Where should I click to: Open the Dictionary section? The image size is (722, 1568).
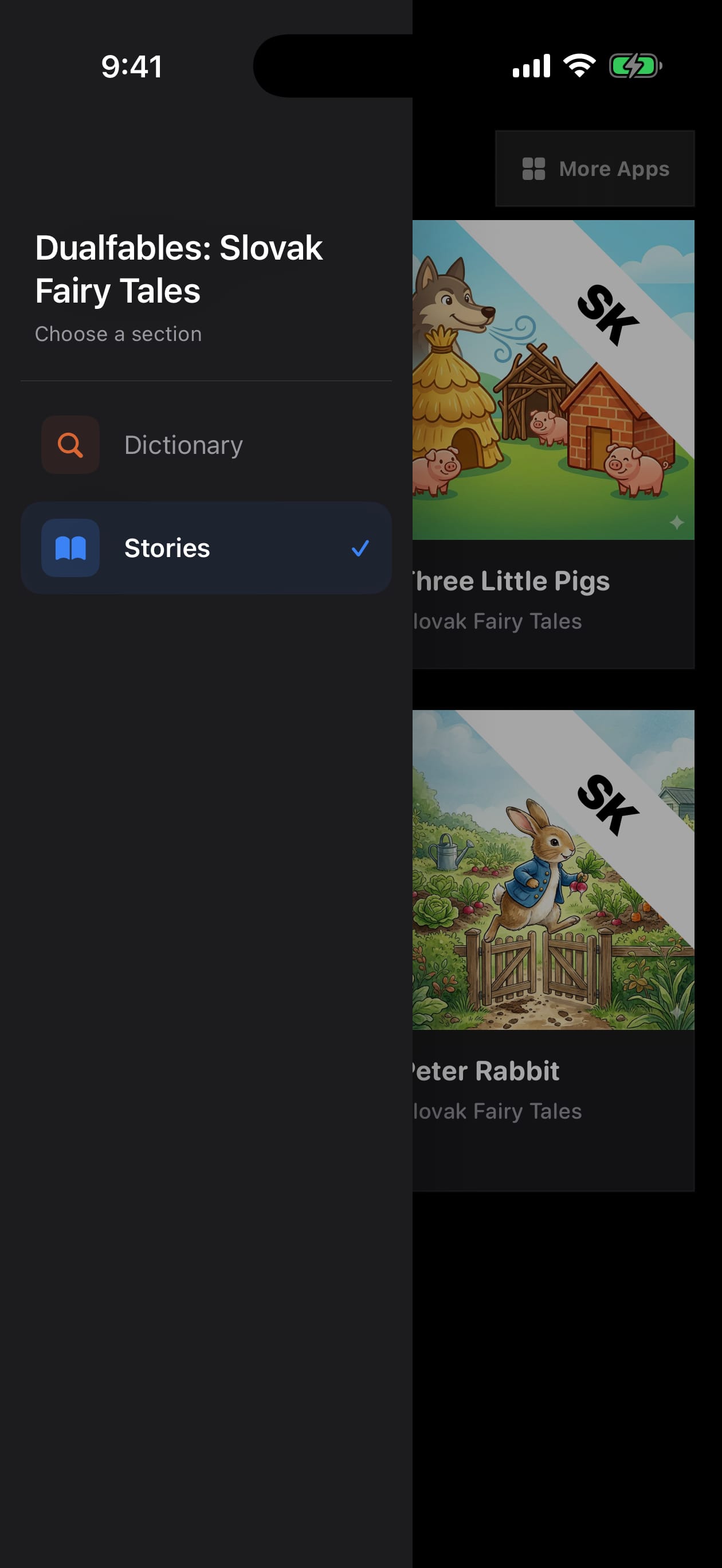[206, 445]
